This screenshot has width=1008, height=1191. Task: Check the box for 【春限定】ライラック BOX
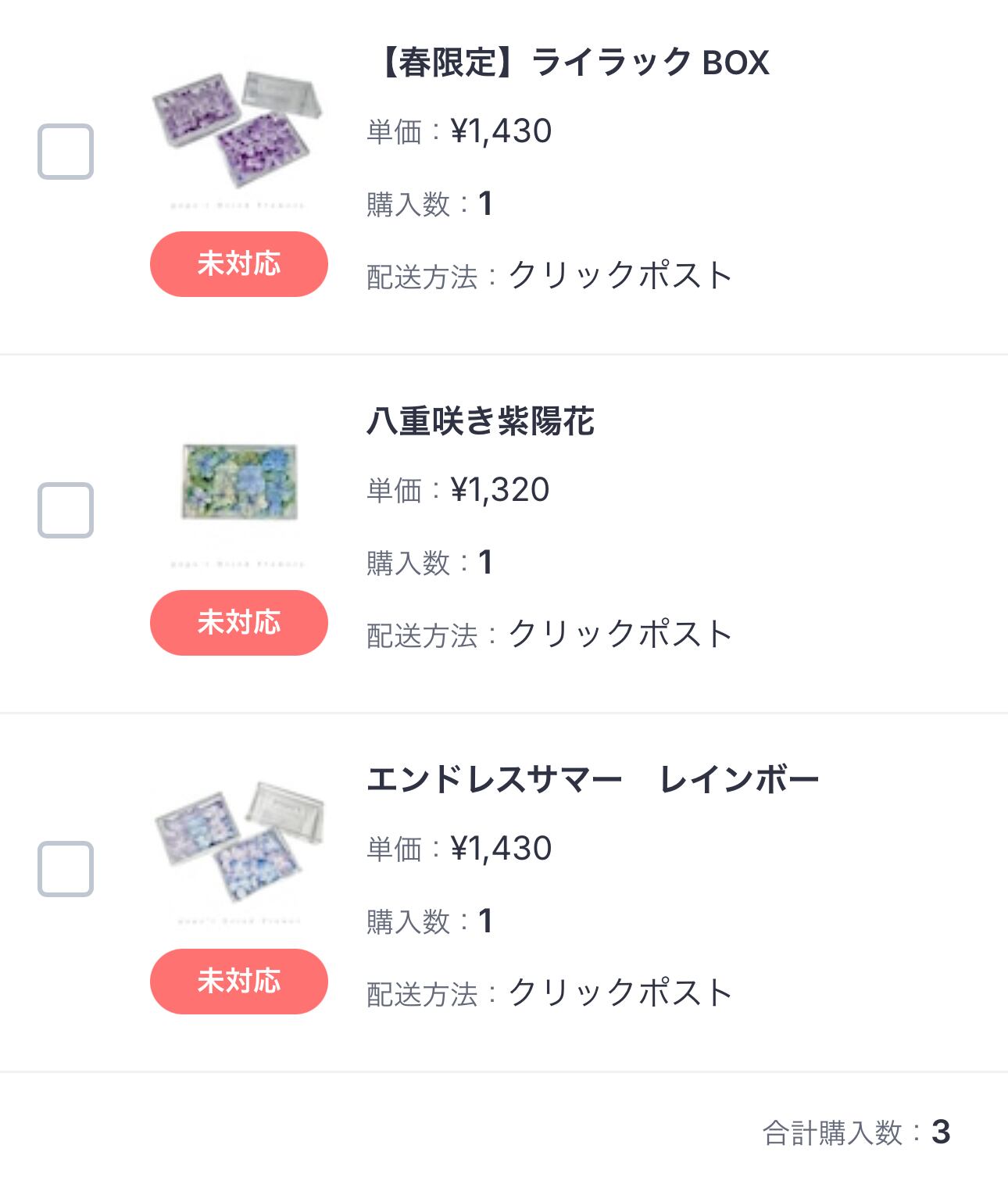tap(66, 152)
